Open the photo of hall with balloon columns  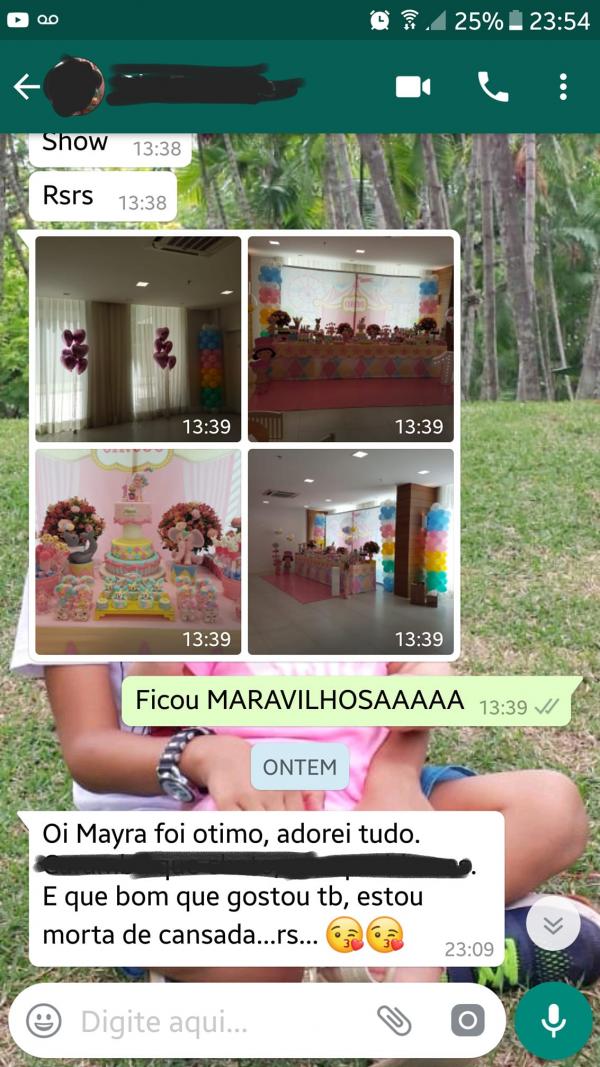[350, 551]
